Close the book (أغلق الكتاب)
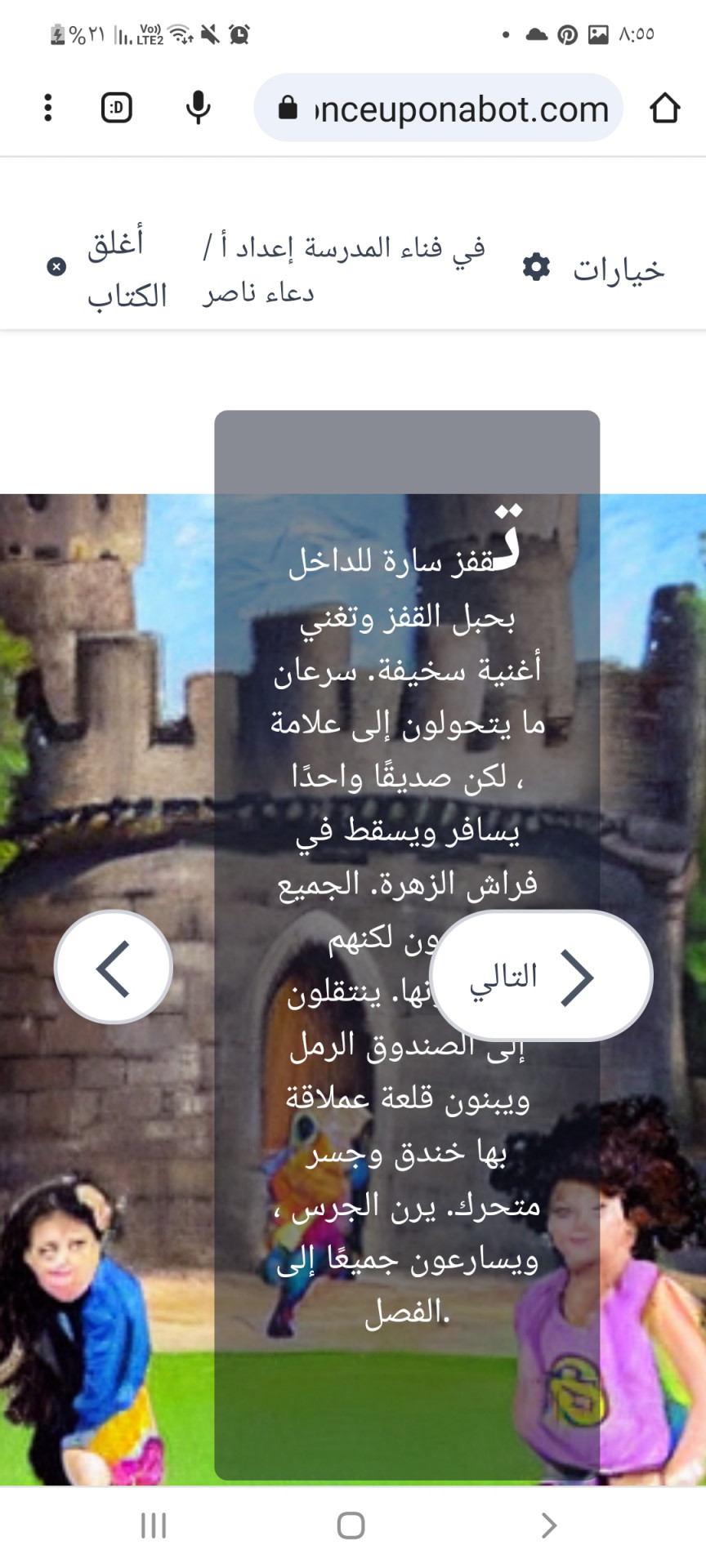This screenshot has width=706, height=1568. [x=106, y=268]
